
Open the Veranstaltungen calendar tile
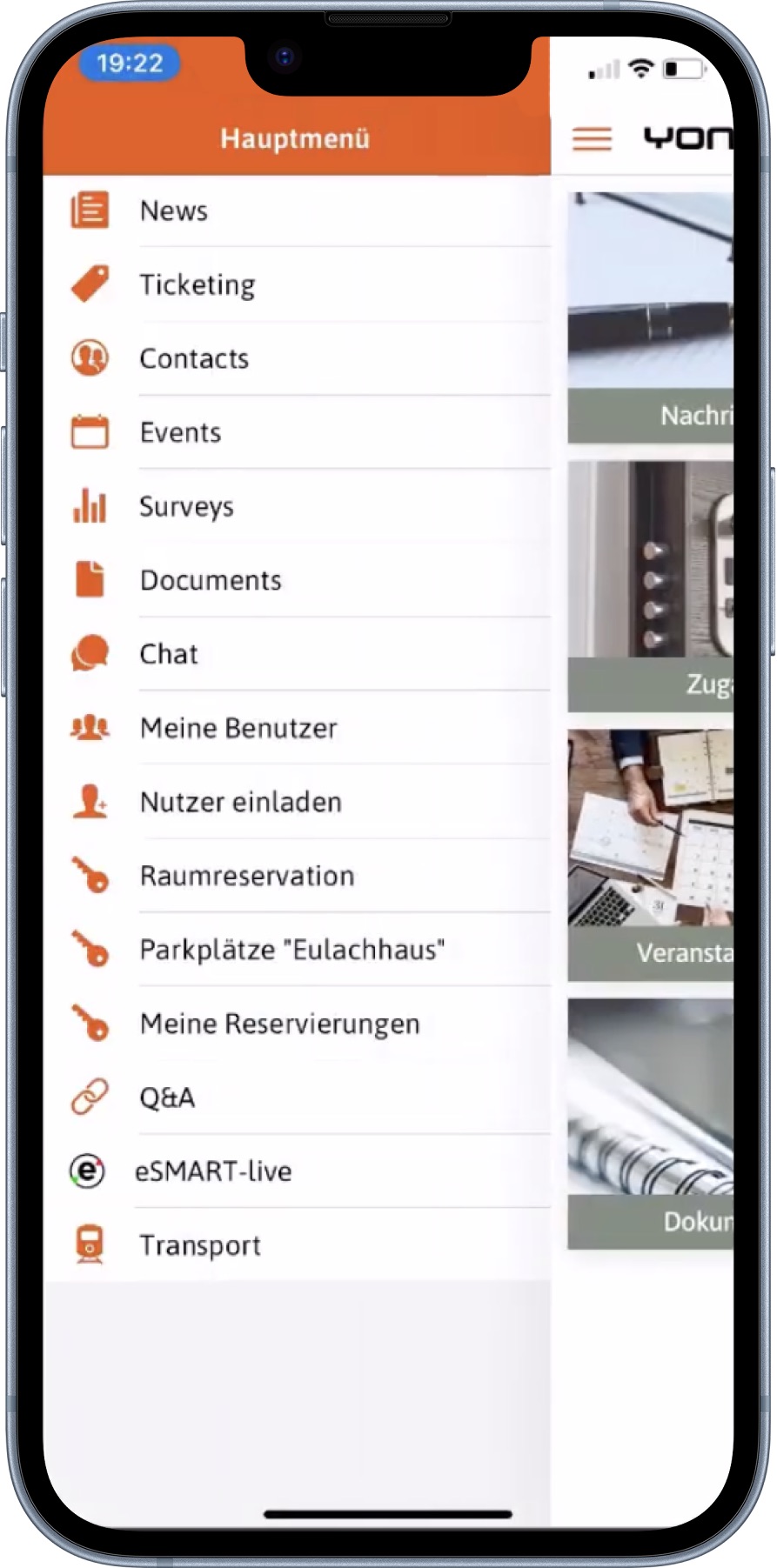(651, 855)
